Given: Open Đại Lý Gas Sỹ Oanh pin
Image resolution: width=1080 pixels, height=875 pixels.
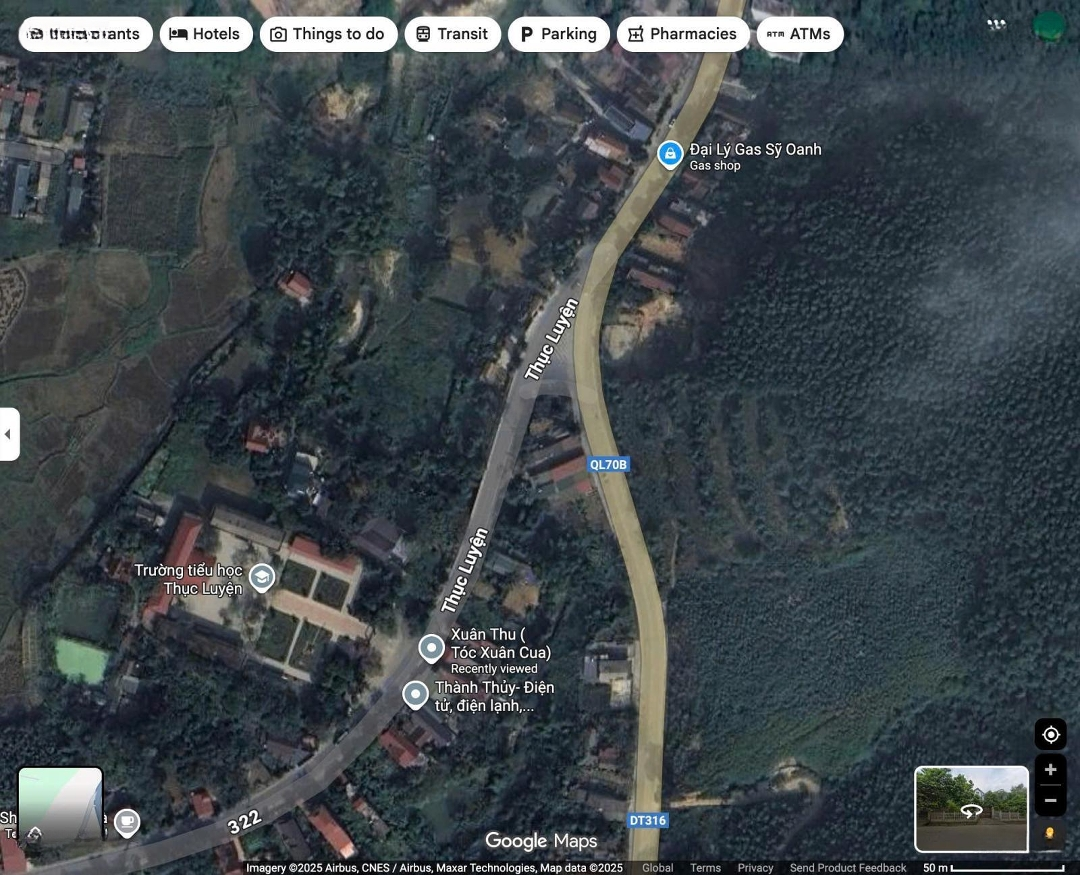Looking at the screenshot, I should click(x=670, y=154).
